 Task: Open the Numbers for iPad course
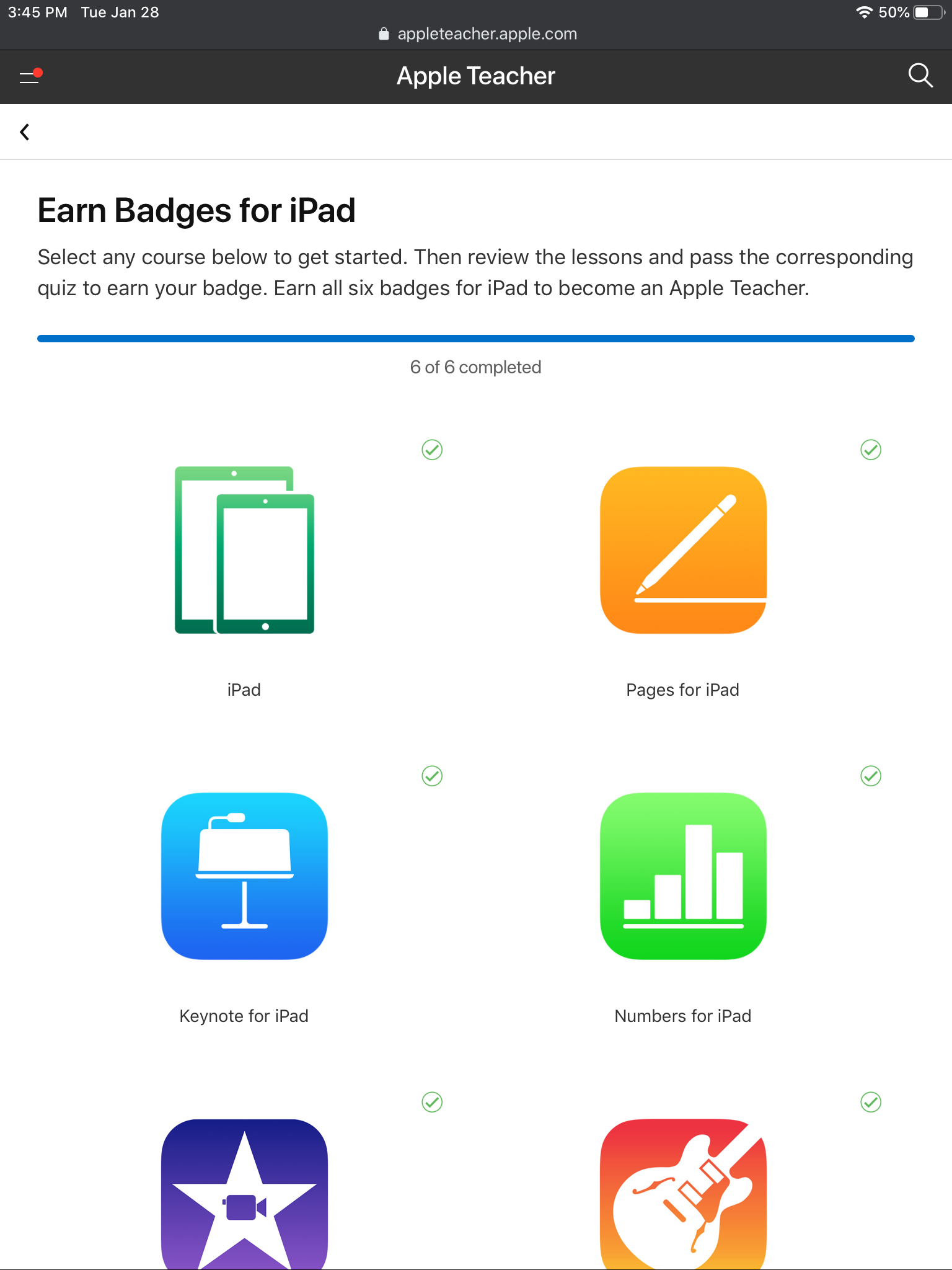tap(683, 876)
